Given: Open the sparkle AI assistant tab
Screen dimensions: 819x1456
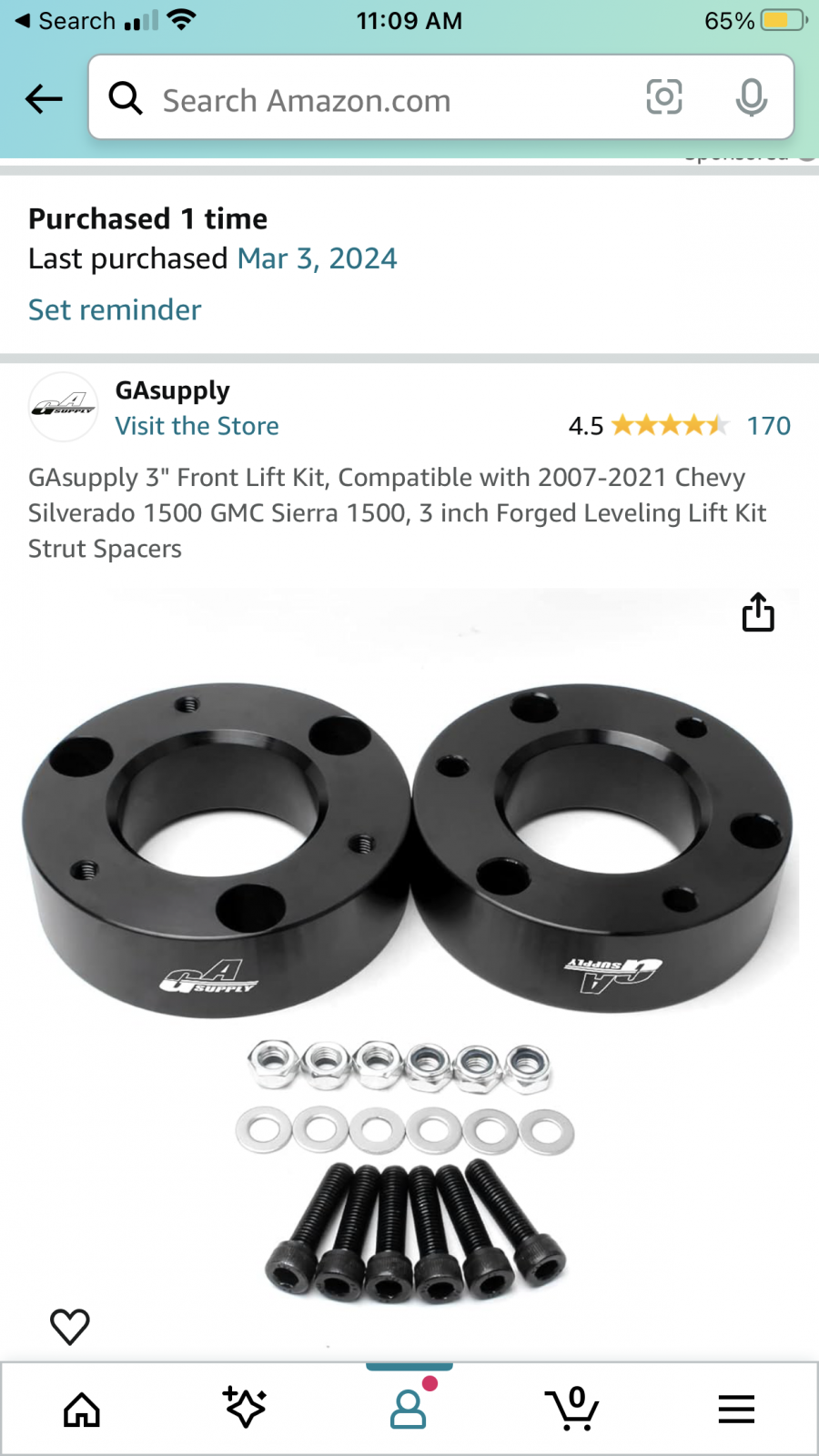Looking at the screenshot, I should tap(245, 1408).
